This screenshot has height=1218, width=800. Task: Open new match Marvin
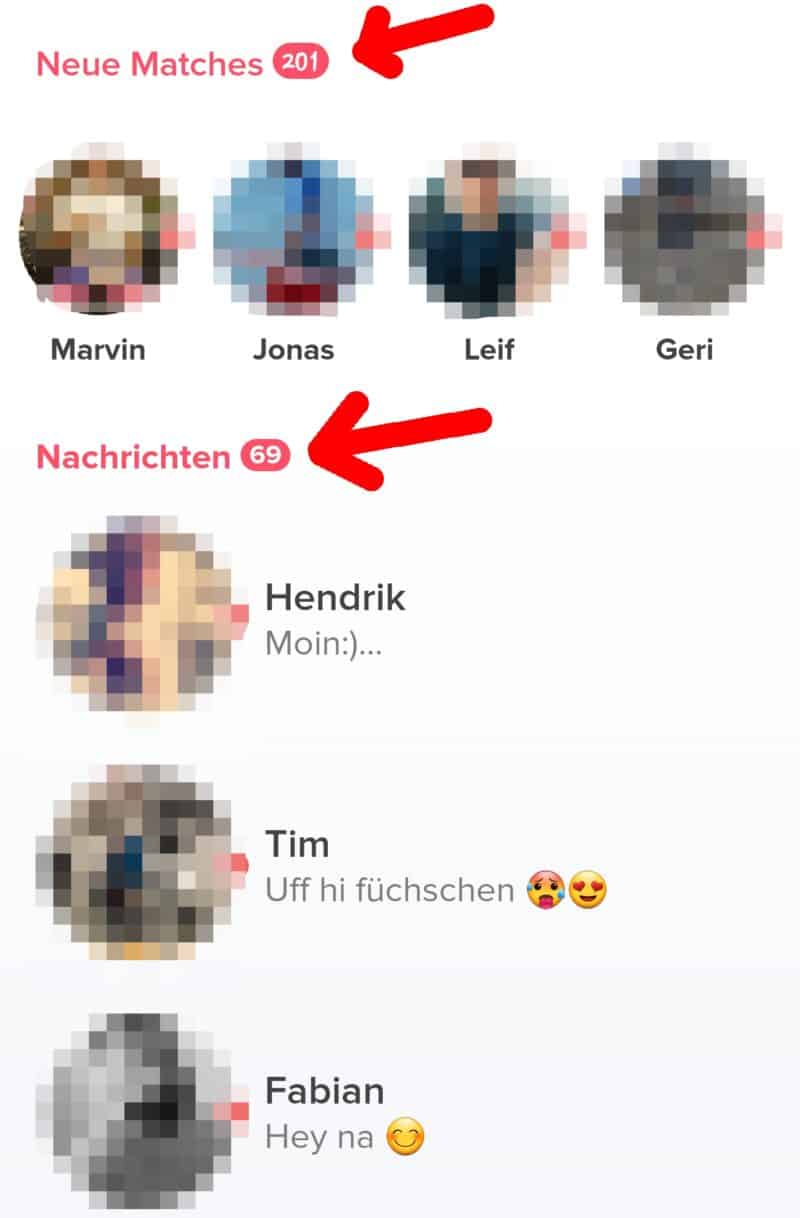pos(98,232)
